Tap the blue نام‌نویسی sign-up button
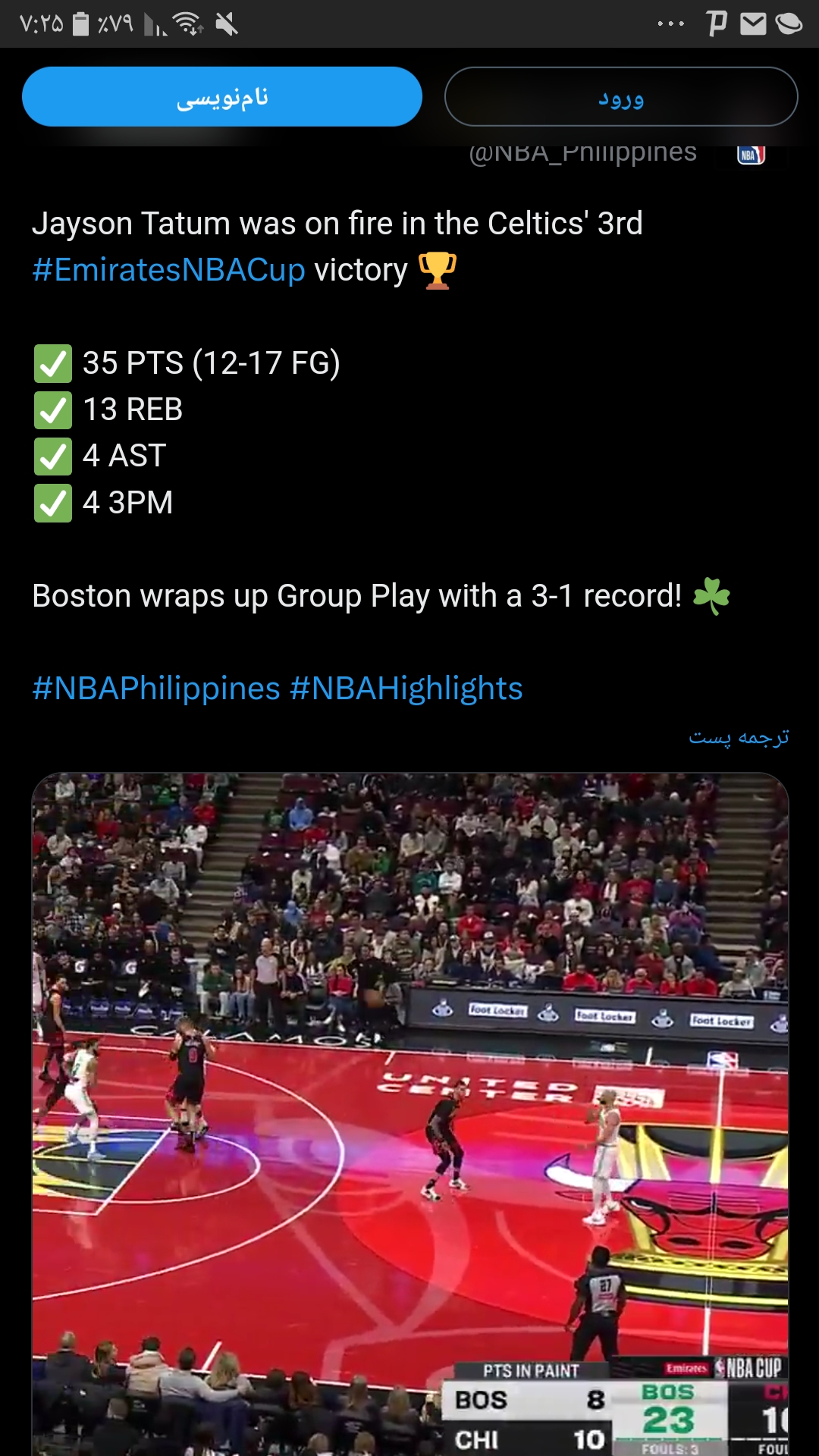The width and height of the screenshot is (819, 1456). (x=222, y=97)
